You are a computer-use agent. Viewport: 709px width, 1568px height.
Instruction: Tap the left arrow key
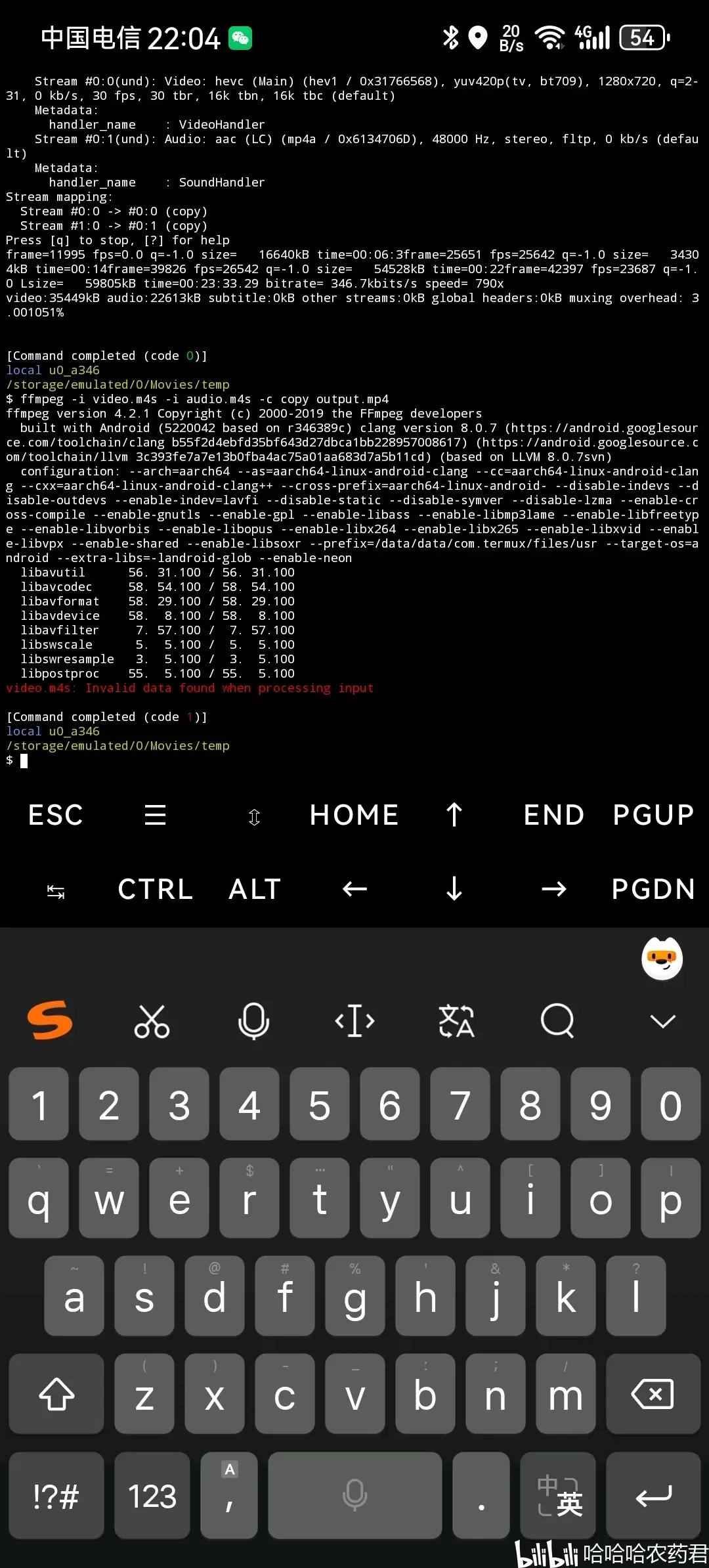tap(354, 890)
